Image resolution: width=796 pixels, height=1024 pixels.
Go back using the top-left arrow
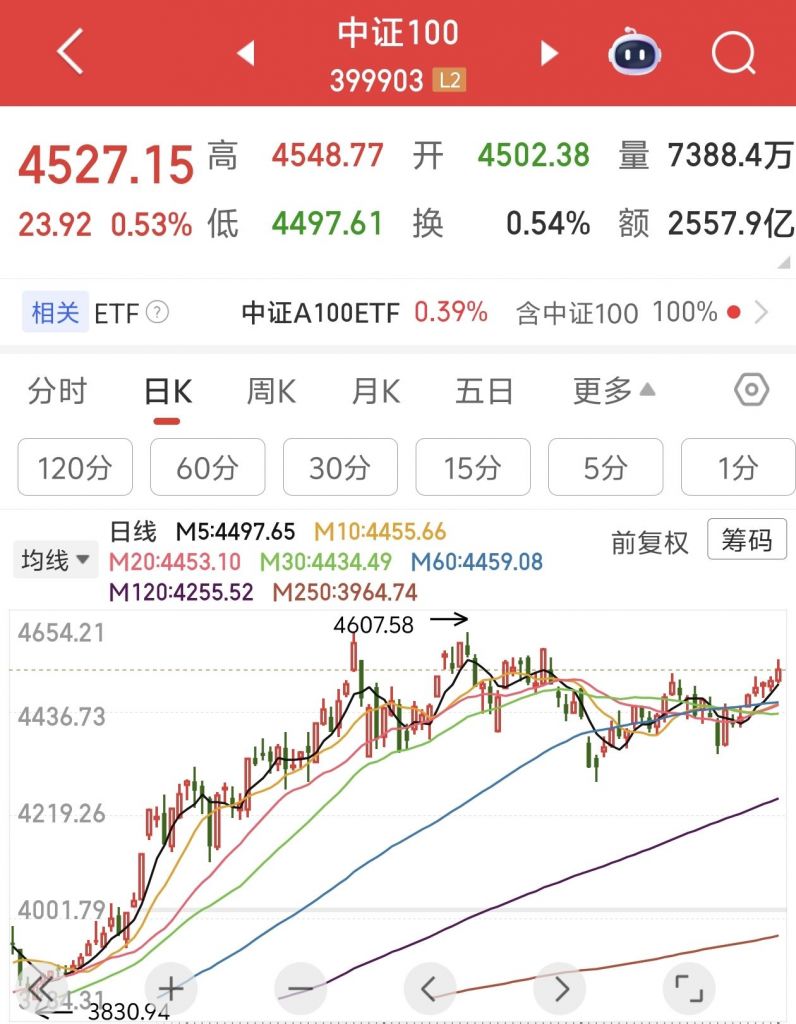68,52
